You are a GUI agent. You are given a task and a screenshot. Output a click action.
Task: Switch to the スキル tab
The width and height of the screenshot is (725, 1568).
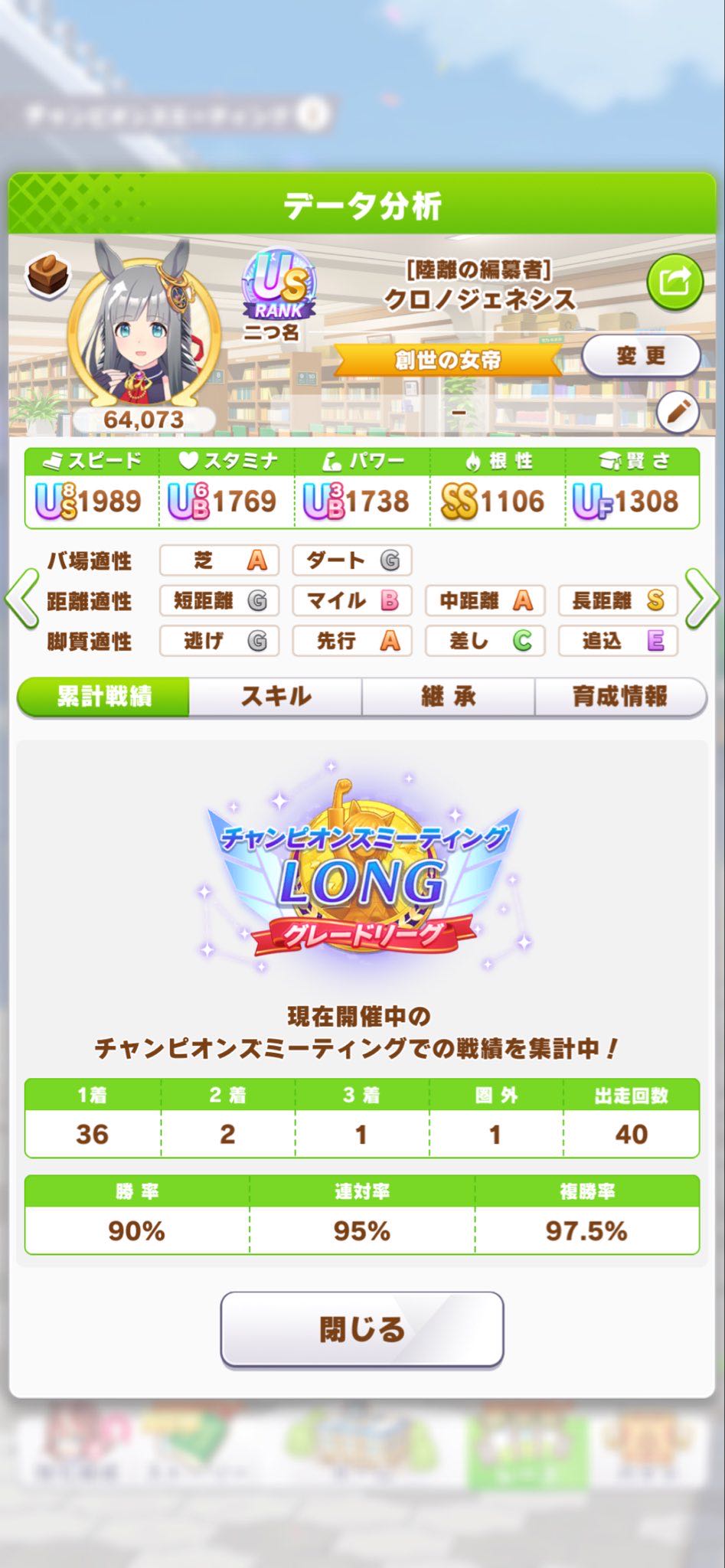276,697
